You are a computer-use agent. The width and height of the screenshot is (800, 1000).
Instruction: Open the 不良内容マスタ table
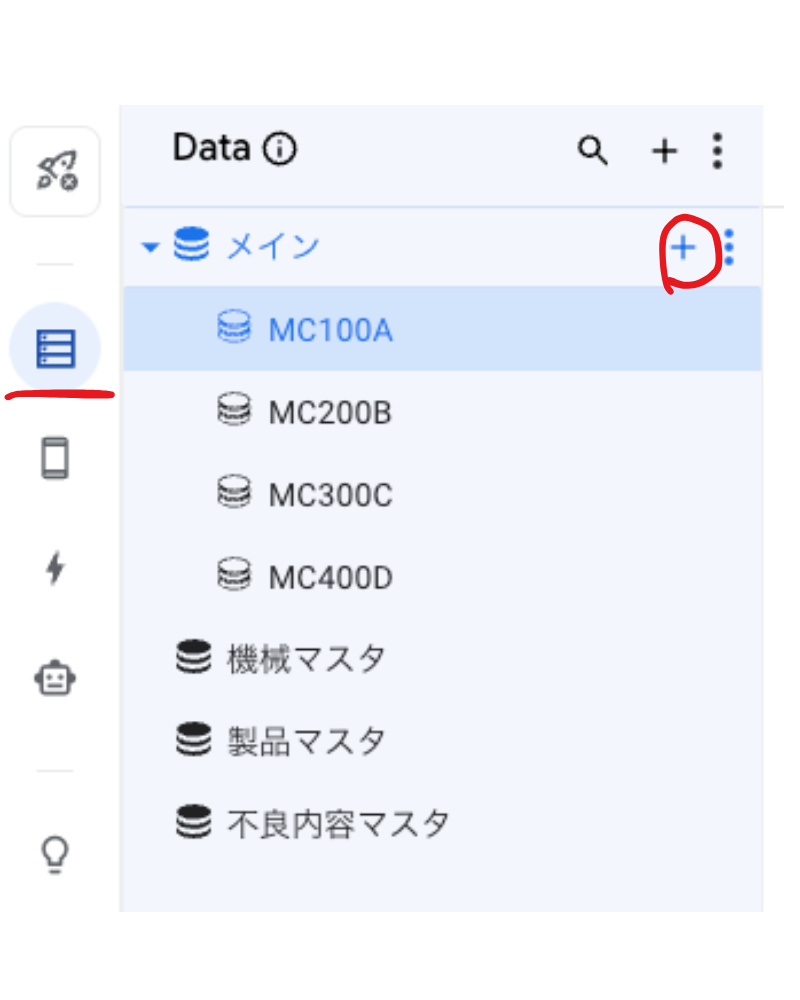[x=337, y=824]
